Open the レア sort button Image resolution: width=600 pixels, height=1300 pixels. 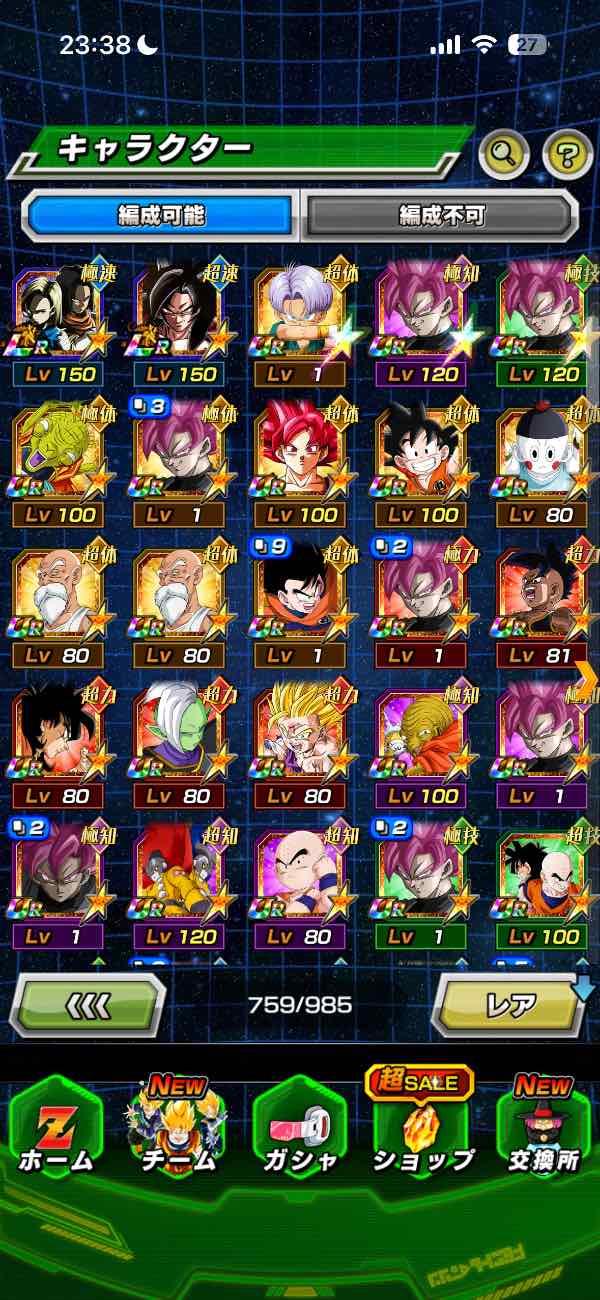click(508, 1003)
